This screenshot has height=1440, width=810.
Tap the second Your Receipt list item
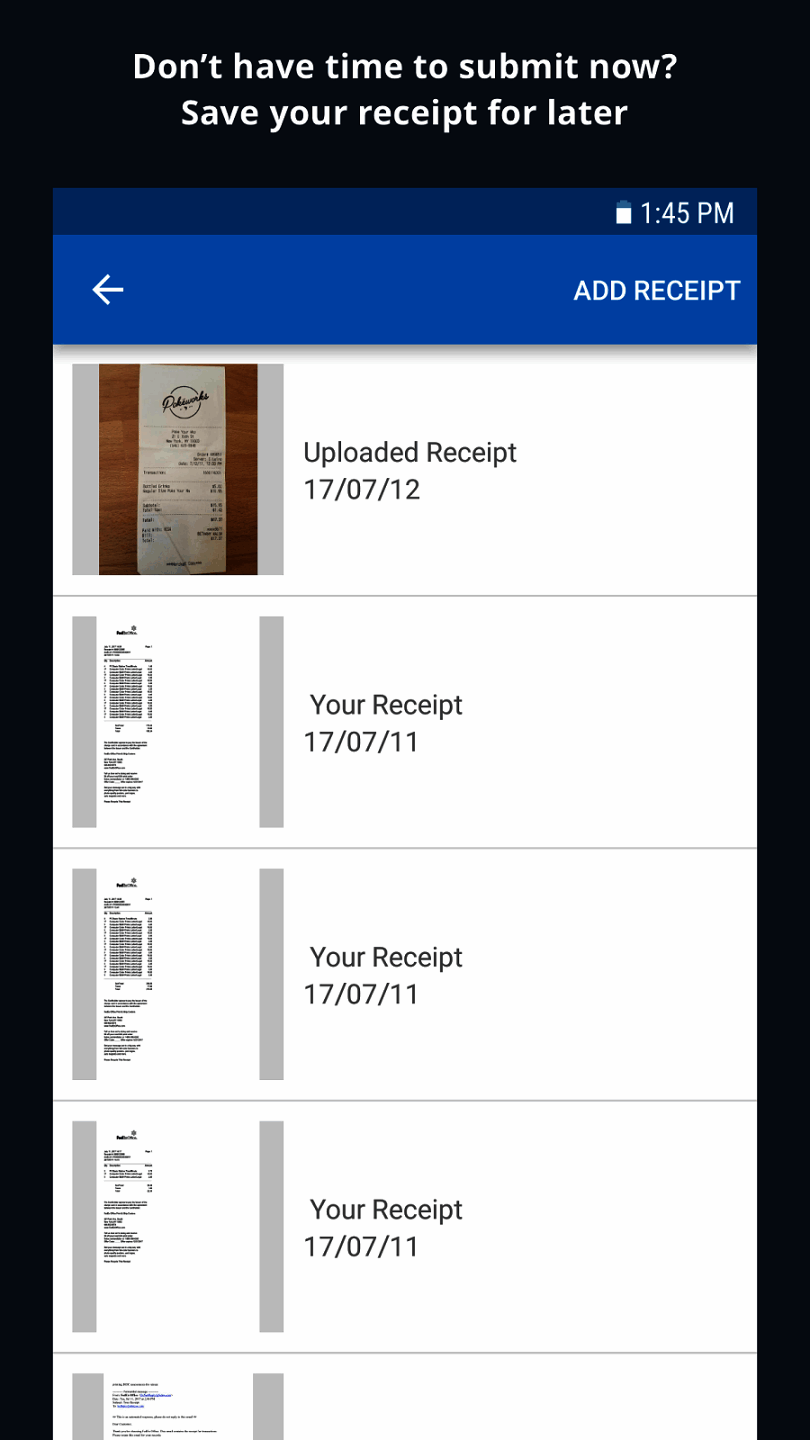click(x=405, y=973)
